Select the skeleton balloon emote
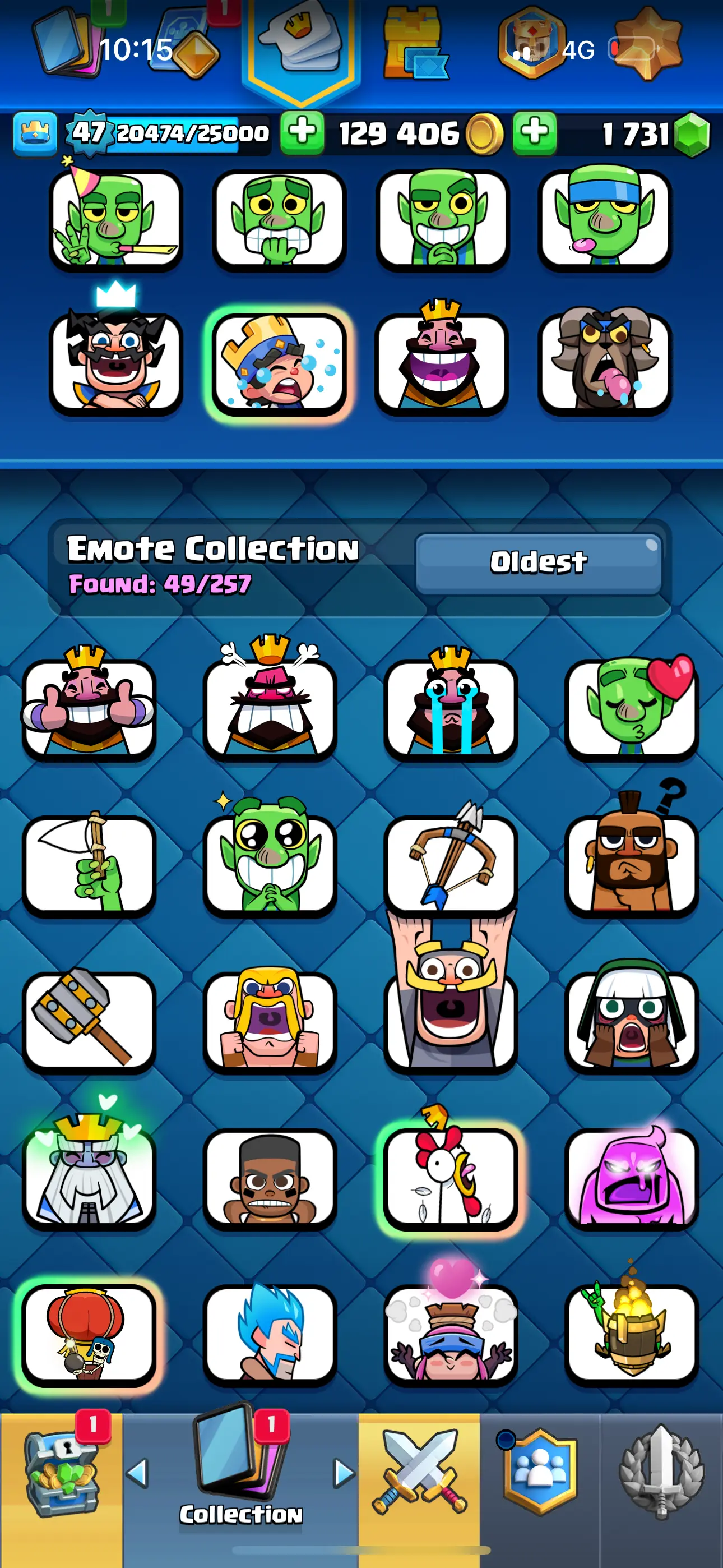Image resolution: width=723 pixels, height=1568 pixels. coord(89,1333)
